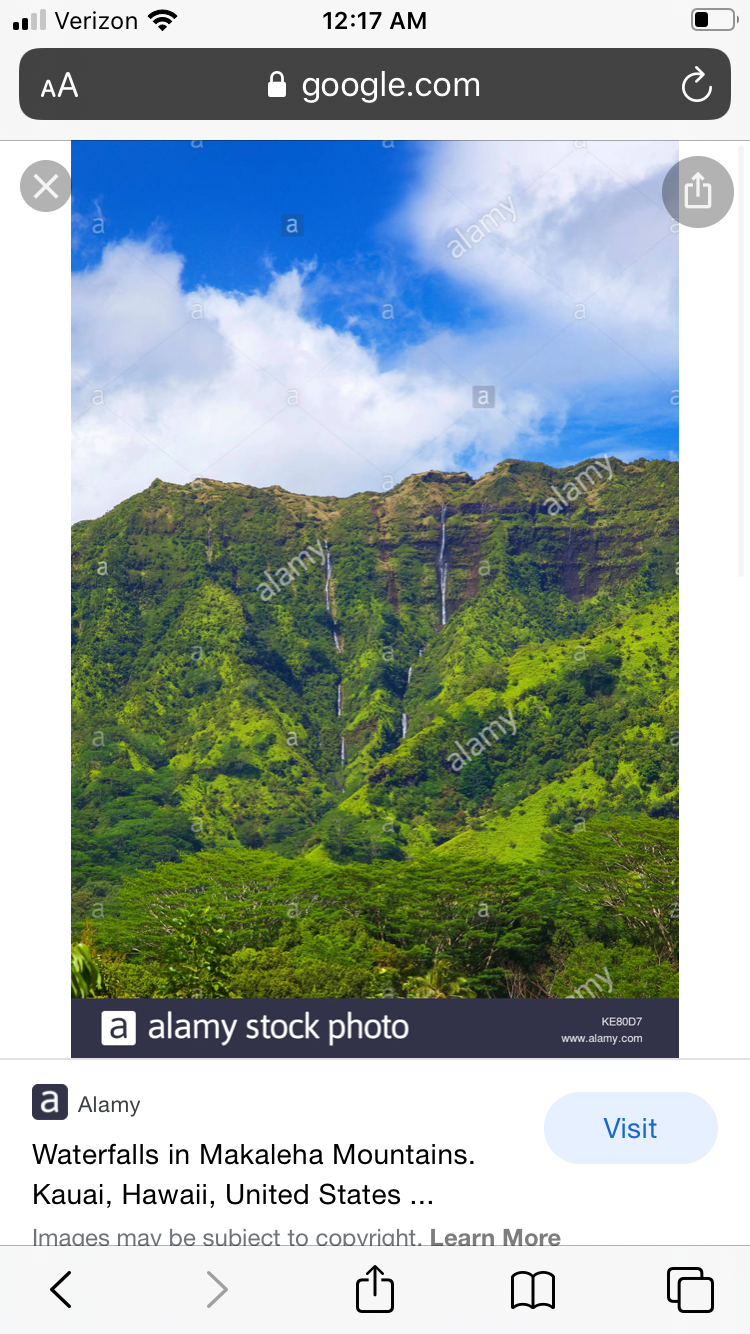Open the reader text size menu
The width and height of the screenshot is (750, 1334).
coord(60,86)
